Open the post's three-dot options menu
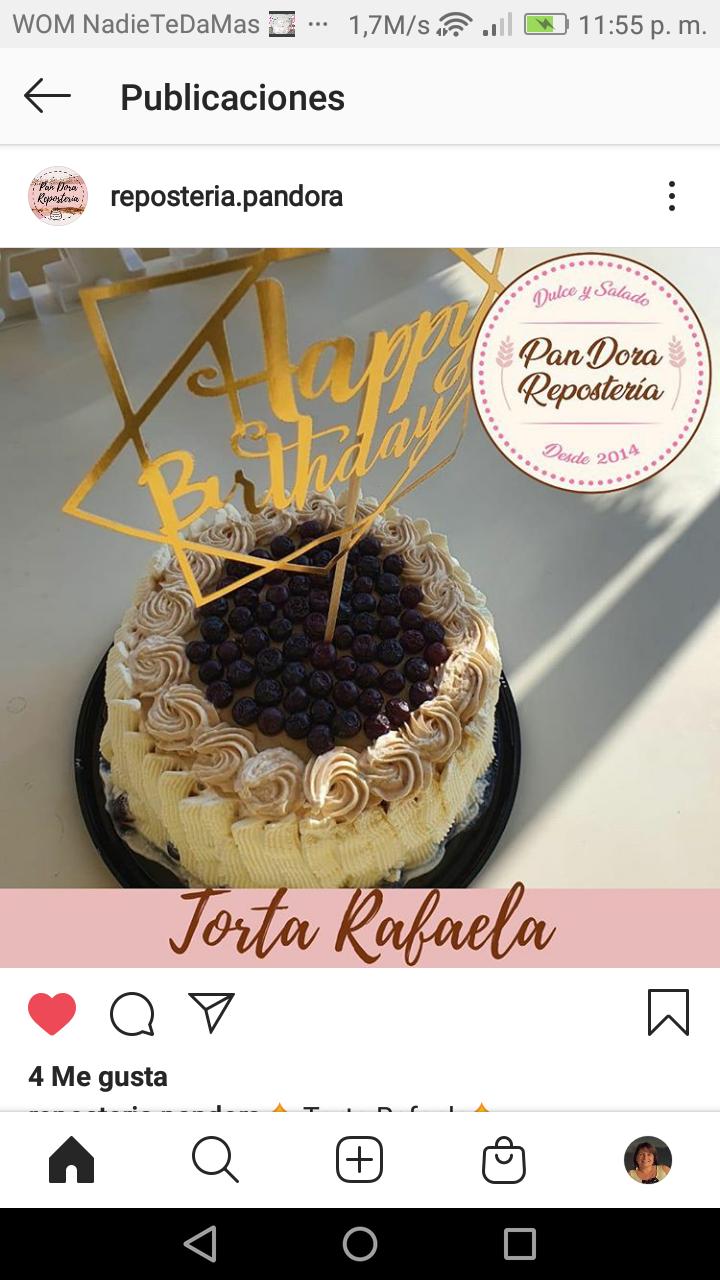The width and height of the screenshot is (720, 1280). [672, 196]
